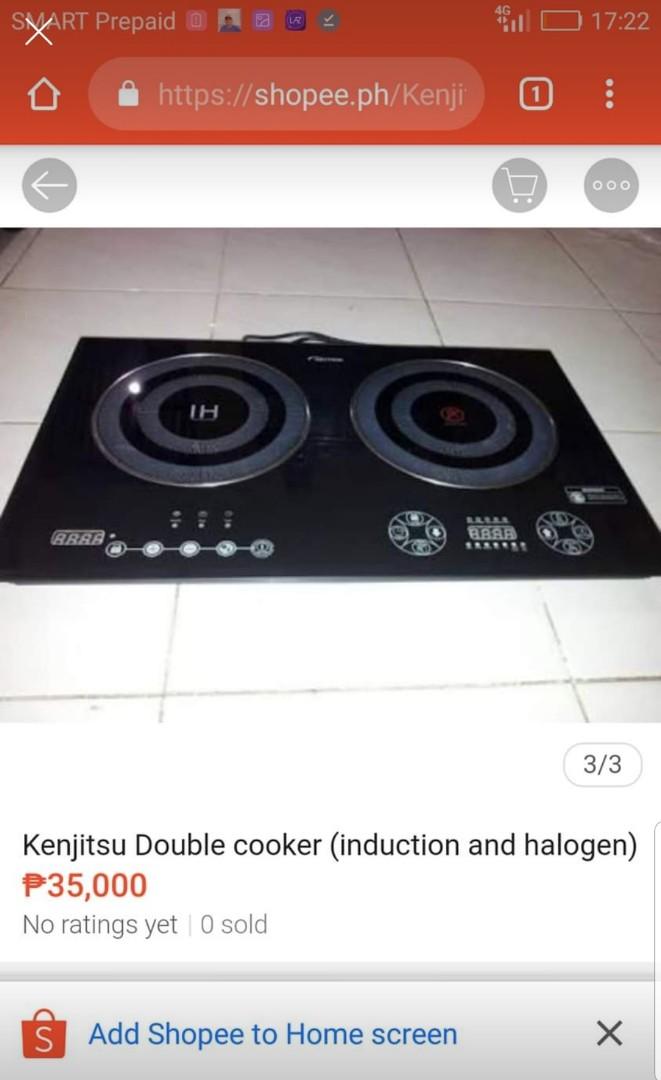Screen dimensions: 661x1080
Task: View the Kenjitsu cooker product photo
Action: [330, 475]
